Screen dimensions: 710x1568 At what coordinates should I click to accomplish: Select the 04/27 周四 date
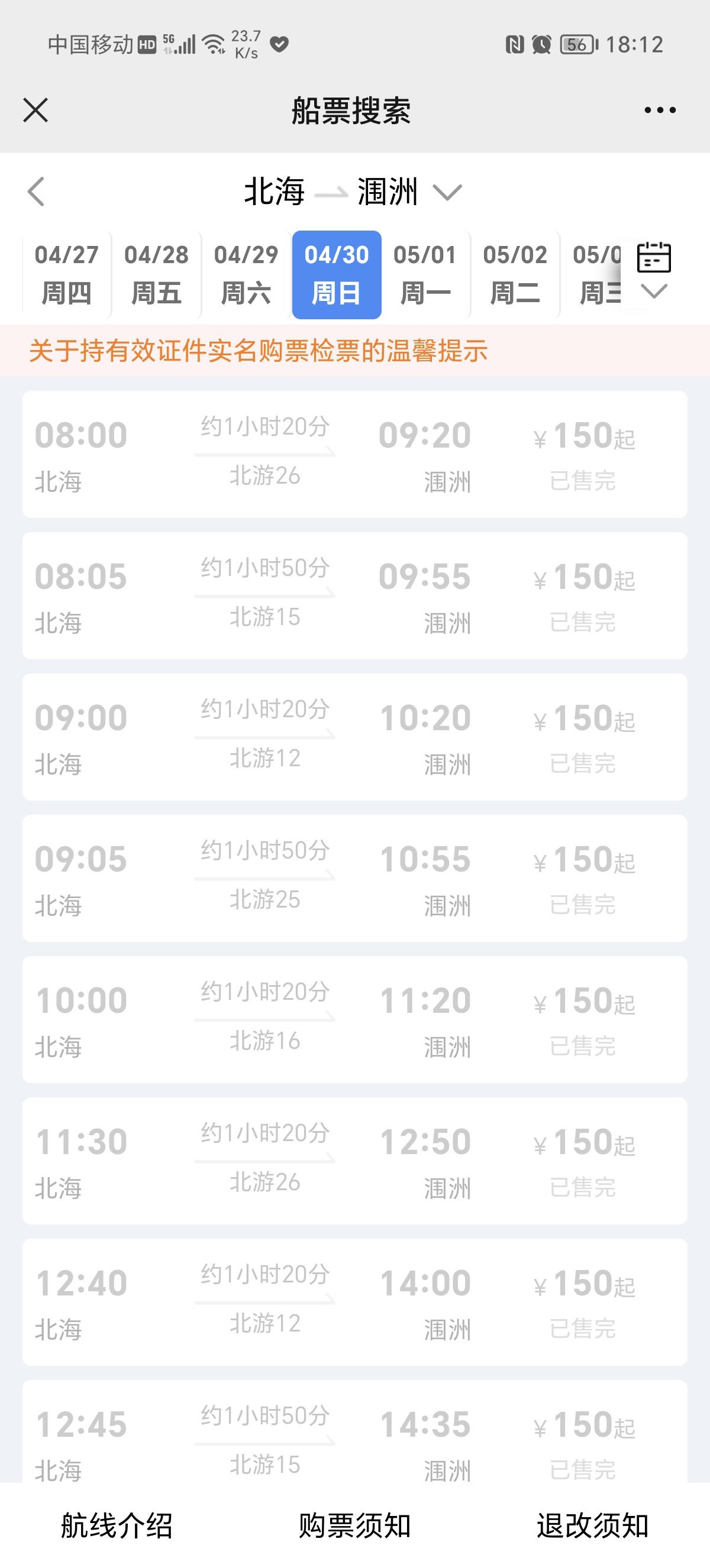tap(66, 274)
